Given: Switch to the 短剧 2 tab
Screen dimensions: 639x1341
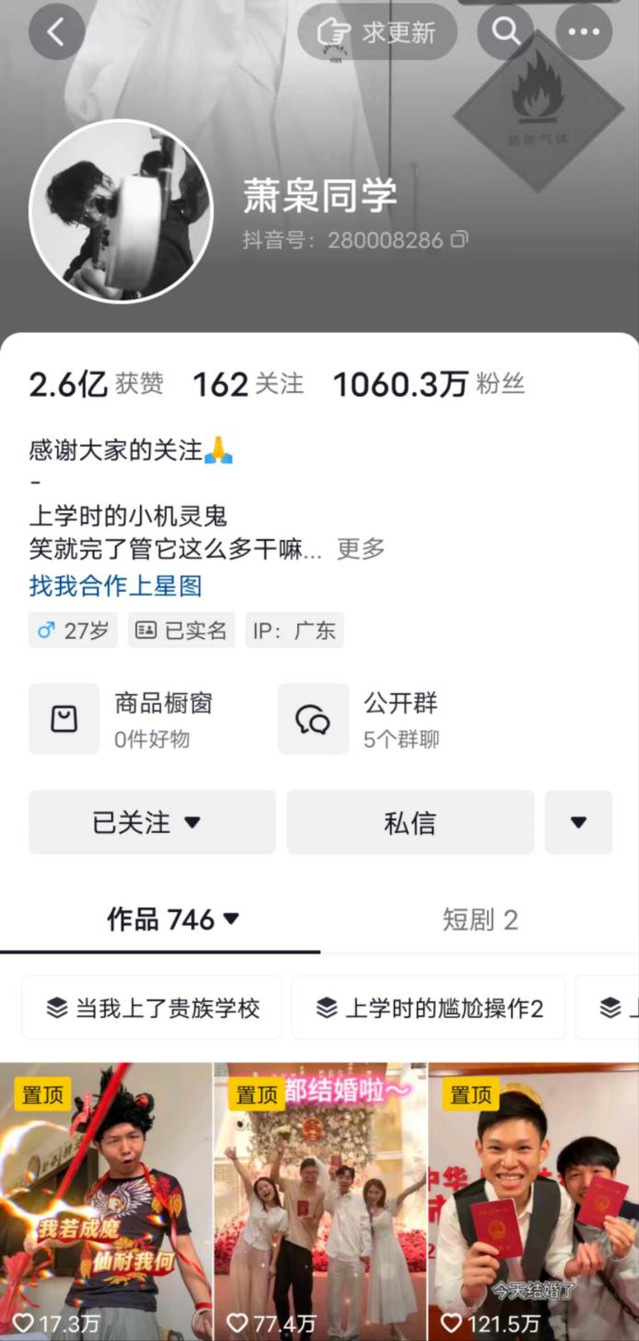Looking at the screenshot, I should tap(480, 919).
